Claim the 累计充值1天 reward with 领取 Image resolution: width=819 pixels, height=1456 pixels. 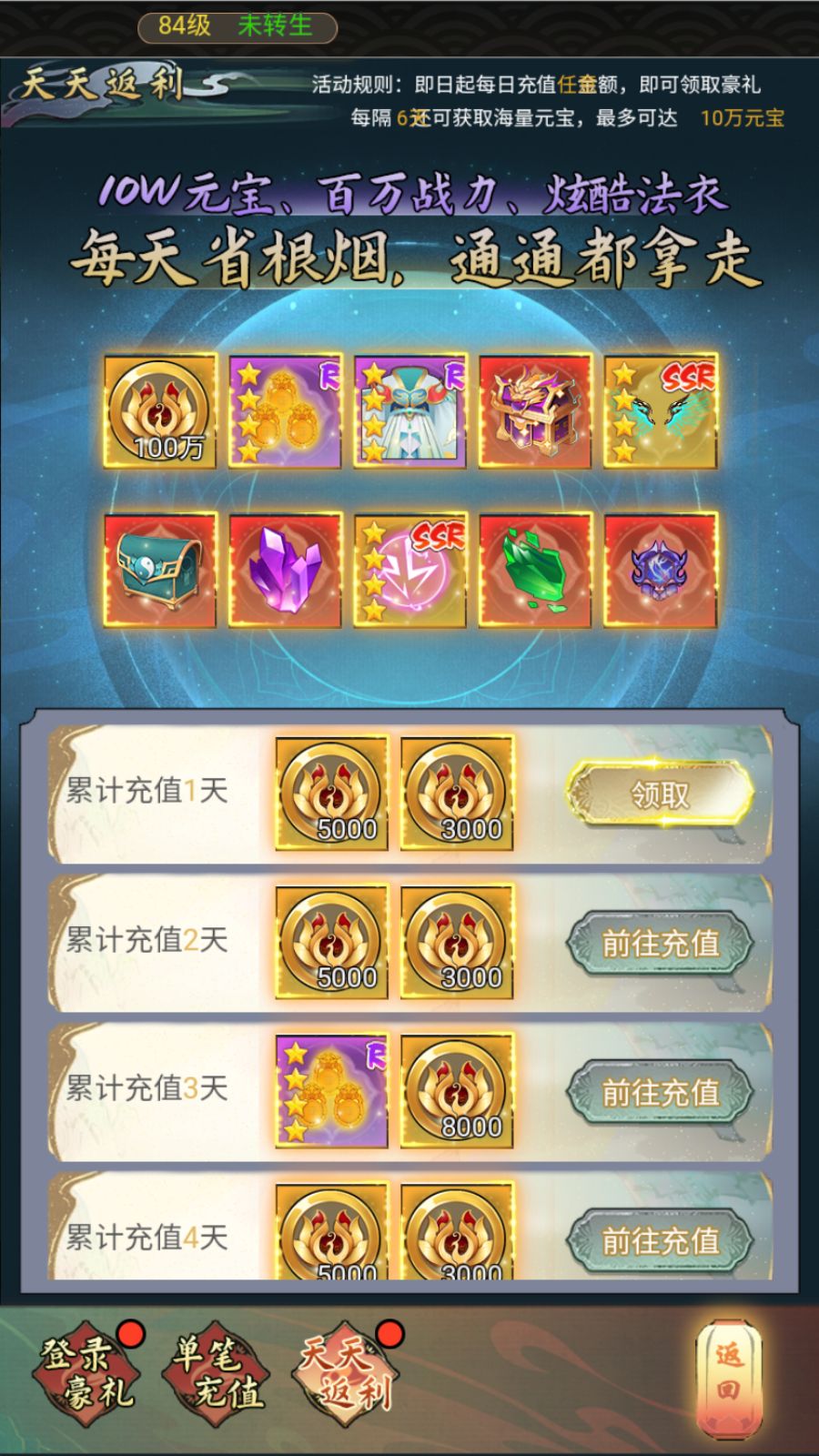[660, 794]
